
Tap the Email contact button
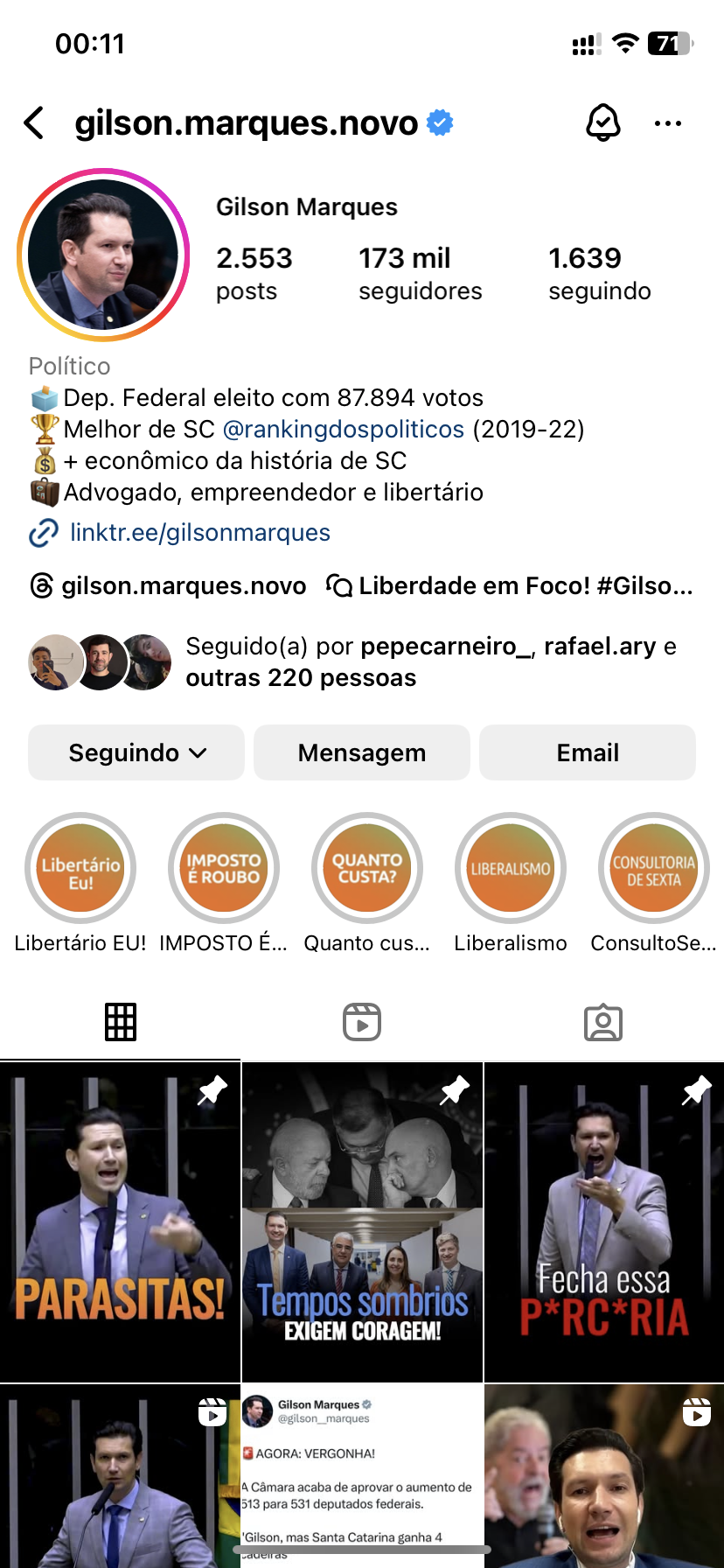click(x=588, y=752)
